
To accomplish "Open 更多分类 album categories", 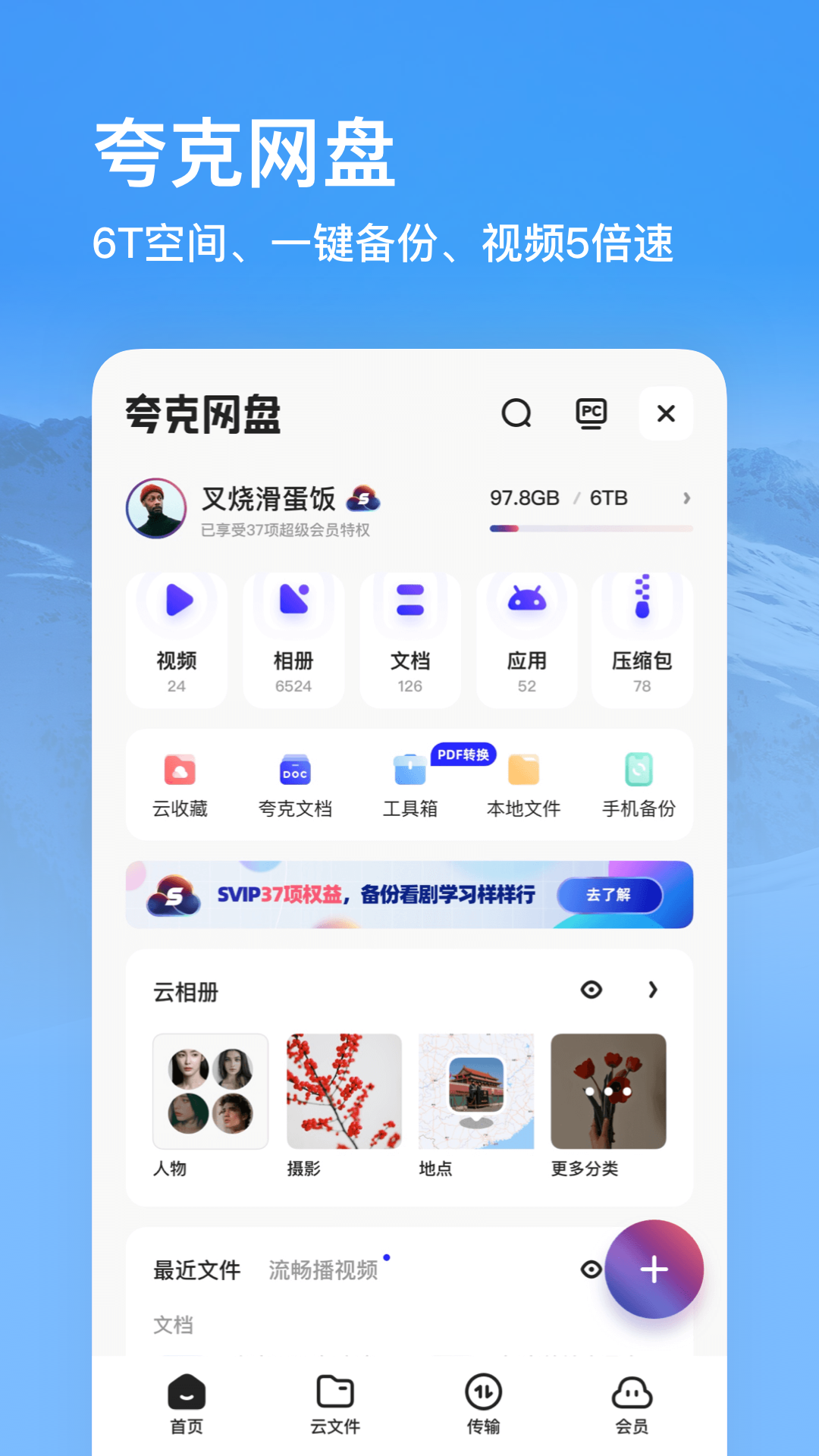I will [x=610, y=1090].
